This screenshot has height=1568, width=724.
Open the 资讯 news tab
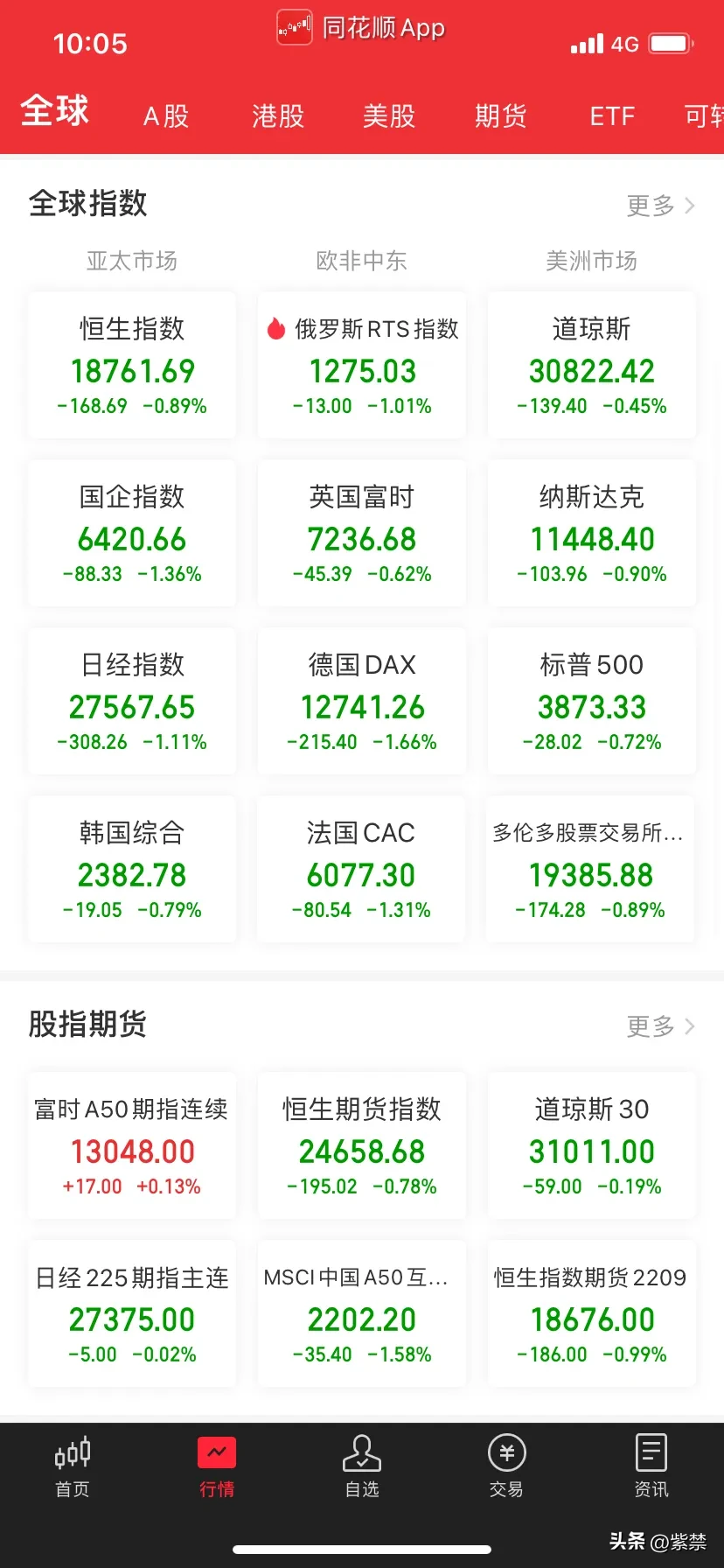651,1466
